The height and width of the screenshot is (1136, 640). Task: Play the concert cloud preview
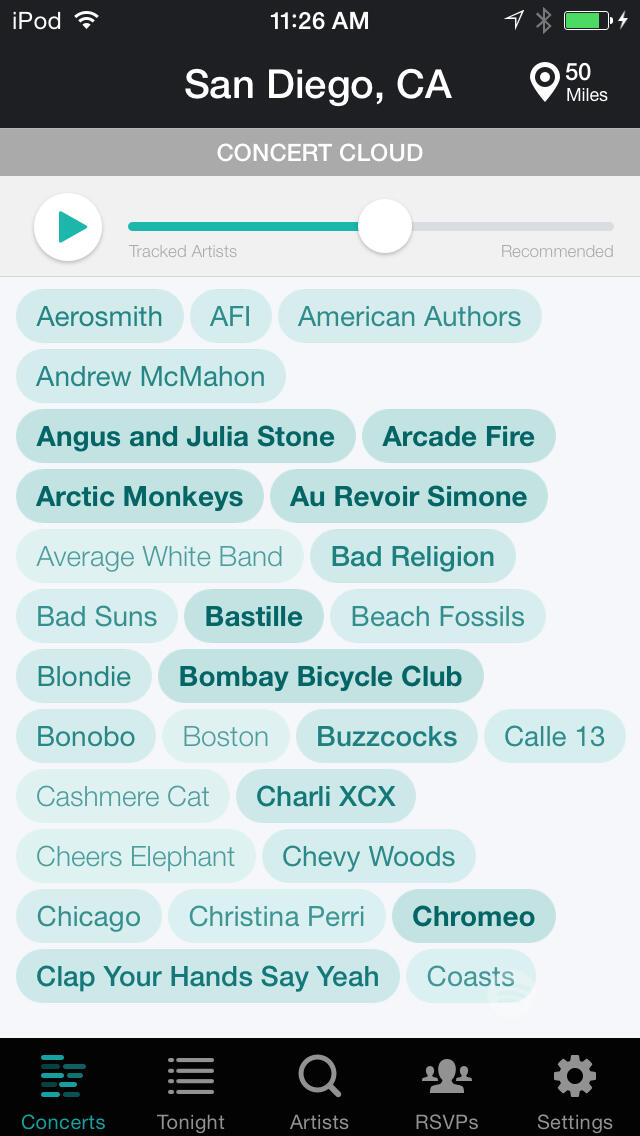68,227
